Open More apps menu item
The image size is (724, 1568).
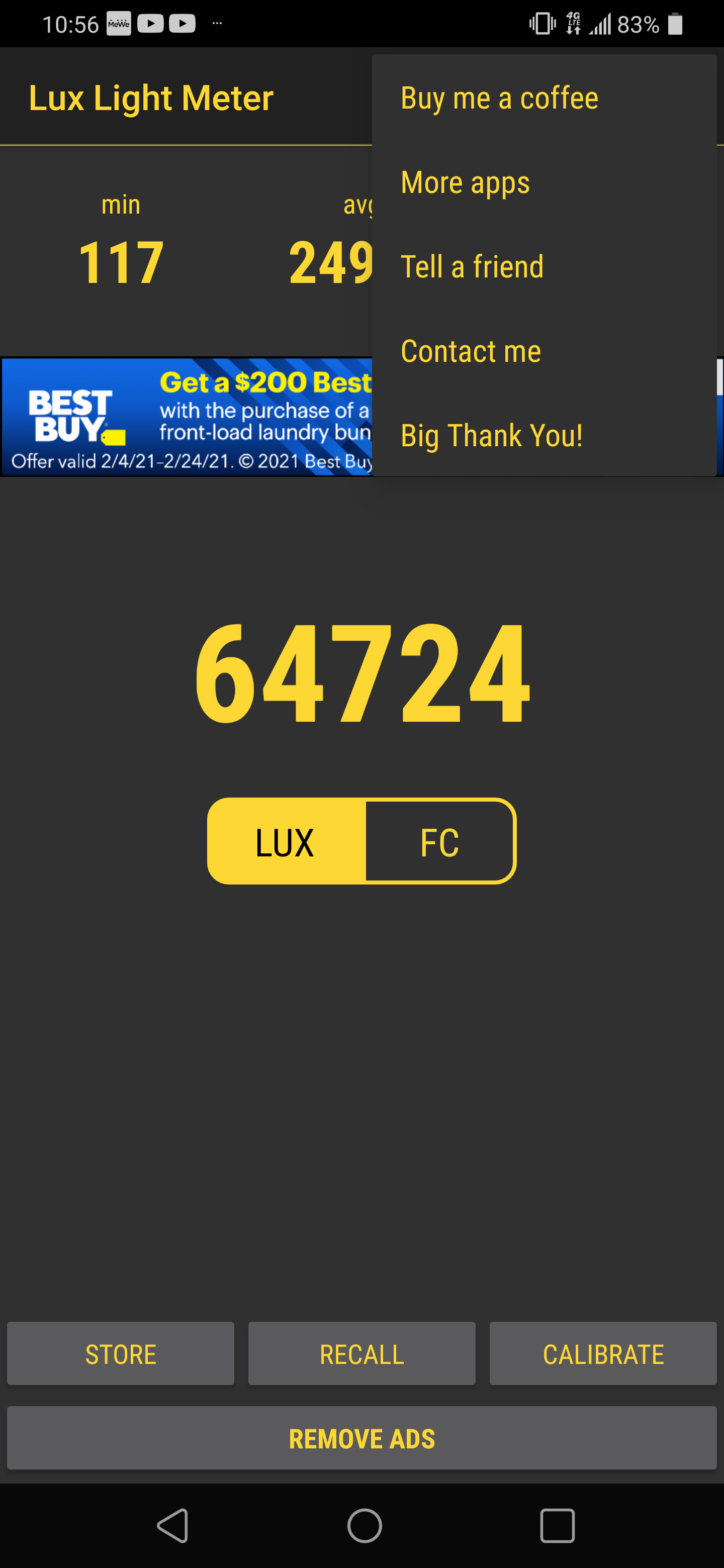[466, 182]
